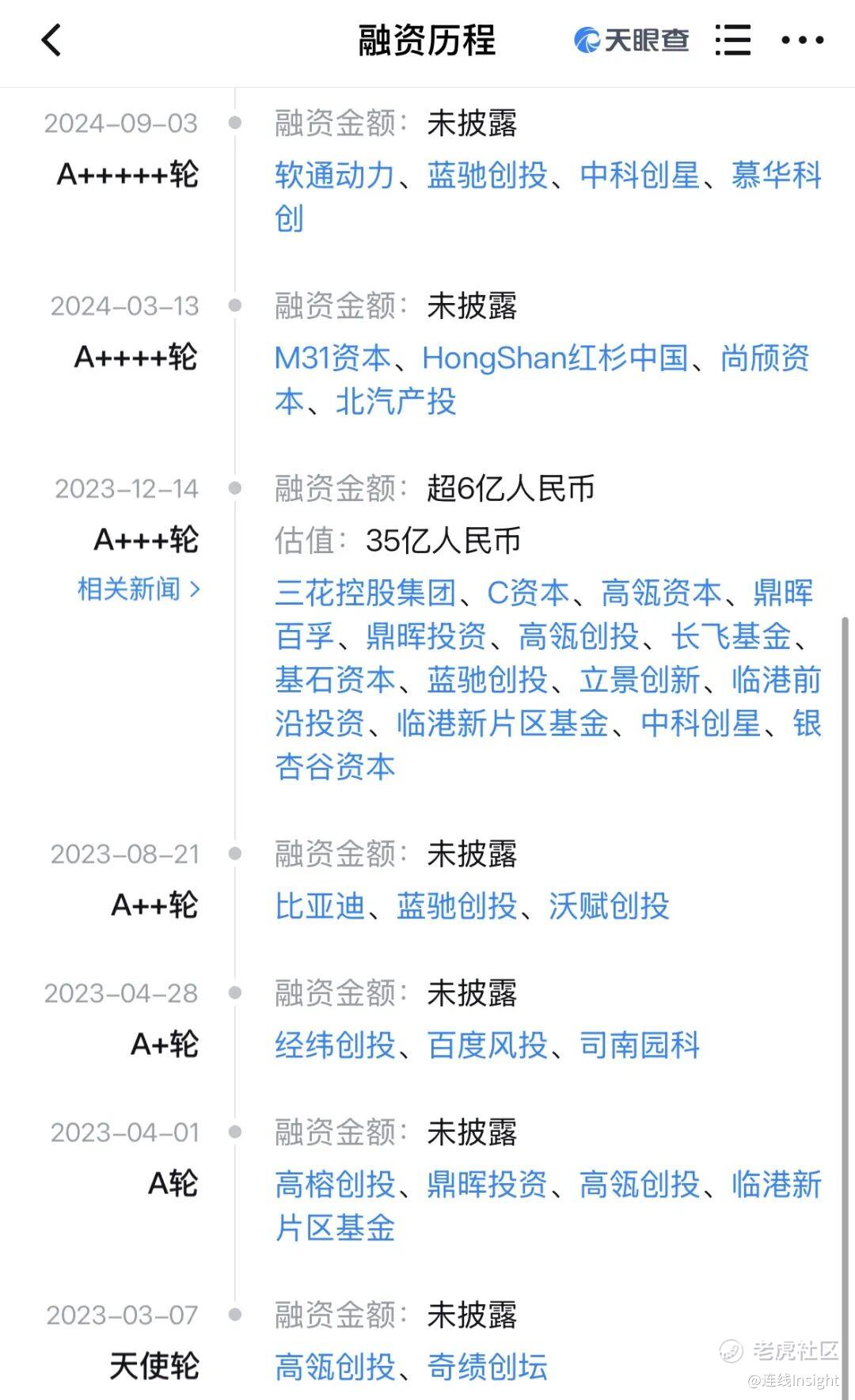Open the three-dot overflow menu

(x=802, y=40)
